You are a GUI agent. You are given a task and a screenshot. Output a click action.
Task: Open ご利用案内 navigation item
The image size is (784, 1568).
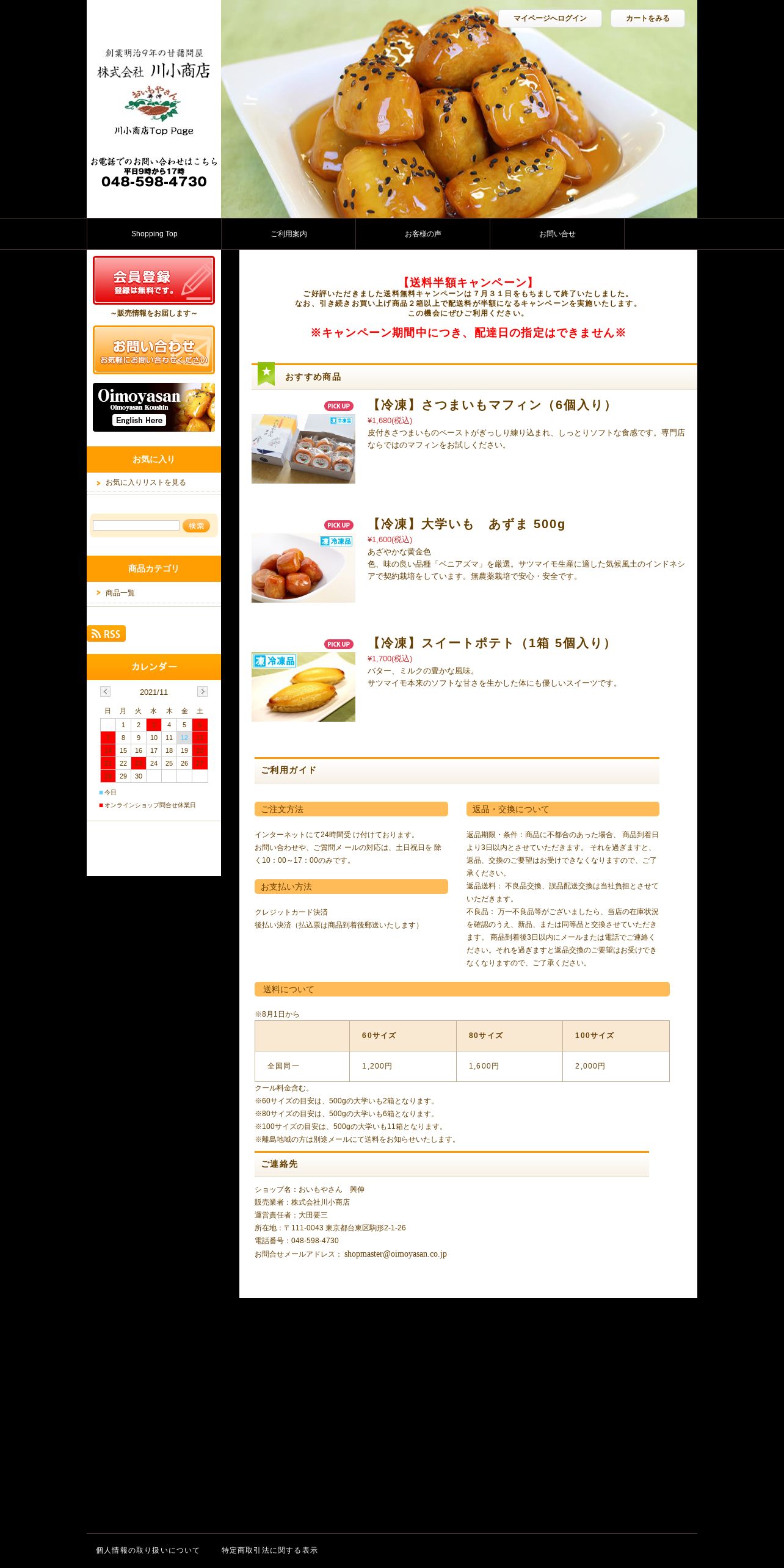point(288,234)
